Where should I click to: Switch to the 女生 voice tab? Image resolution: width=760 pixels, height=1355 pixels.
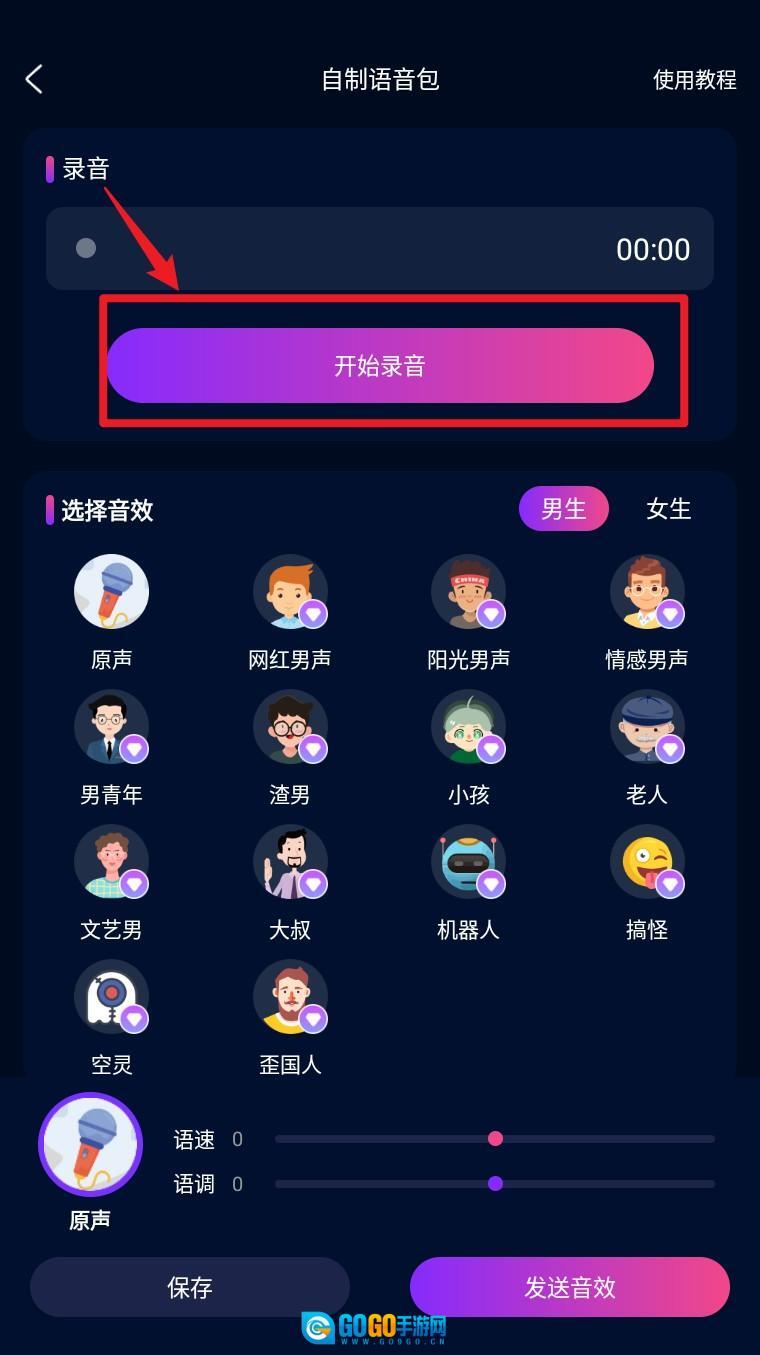pos(668,509)
